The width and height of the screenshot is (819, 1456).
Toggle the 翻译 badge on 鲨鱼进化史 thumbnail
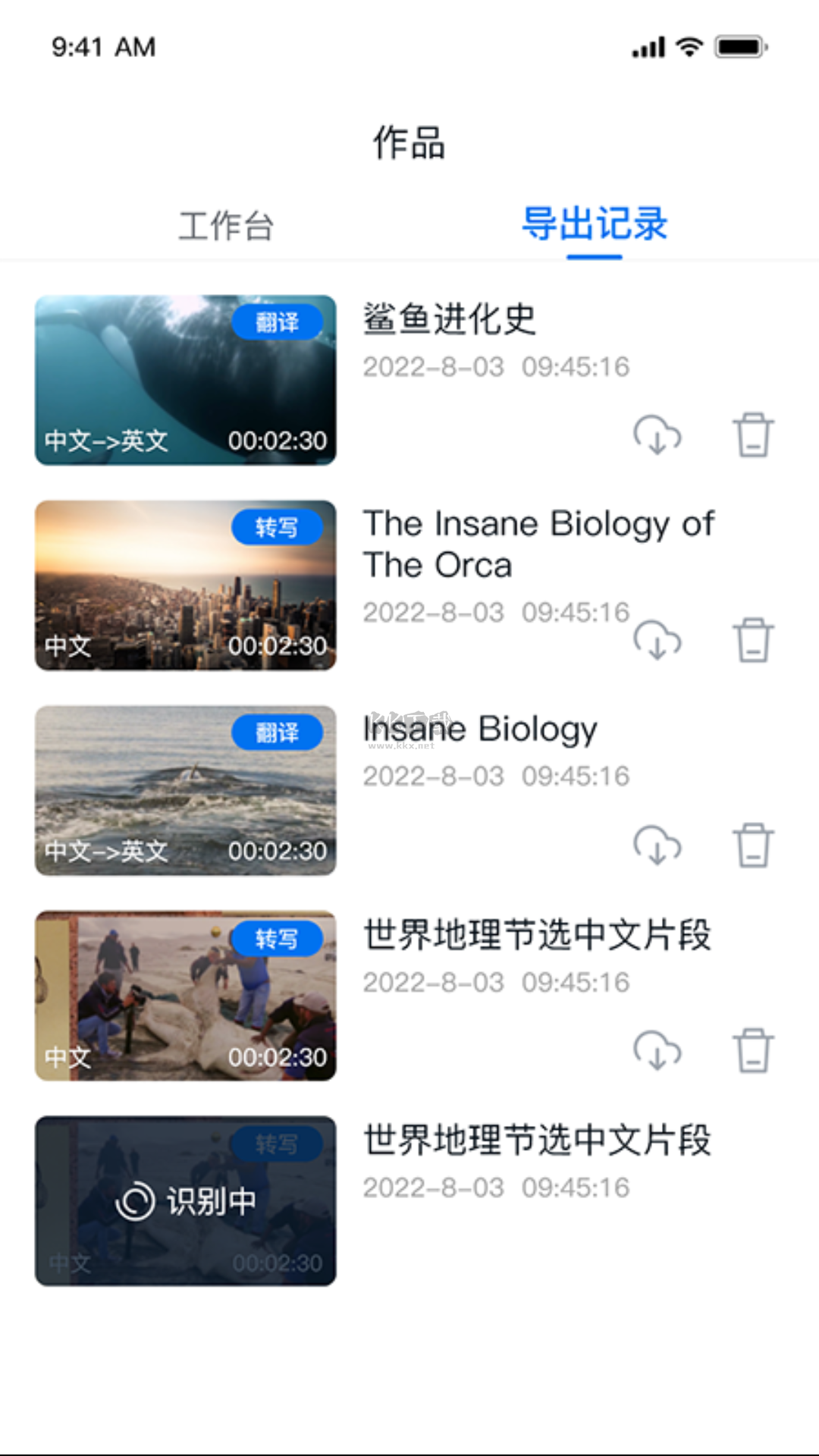[278, 322]
